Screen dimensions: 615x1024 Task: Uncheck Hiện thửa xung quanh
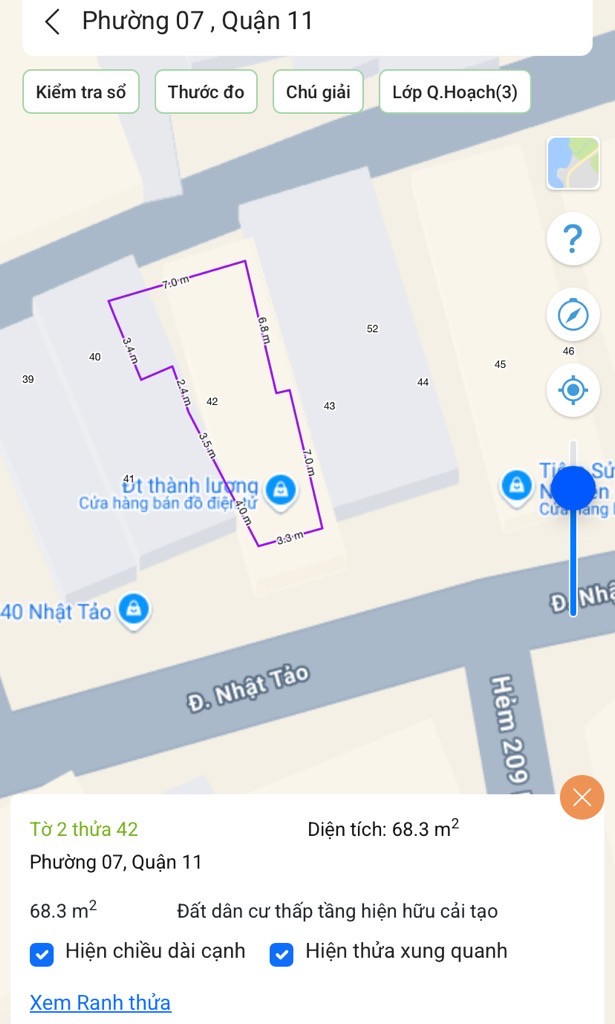point(282,954)
